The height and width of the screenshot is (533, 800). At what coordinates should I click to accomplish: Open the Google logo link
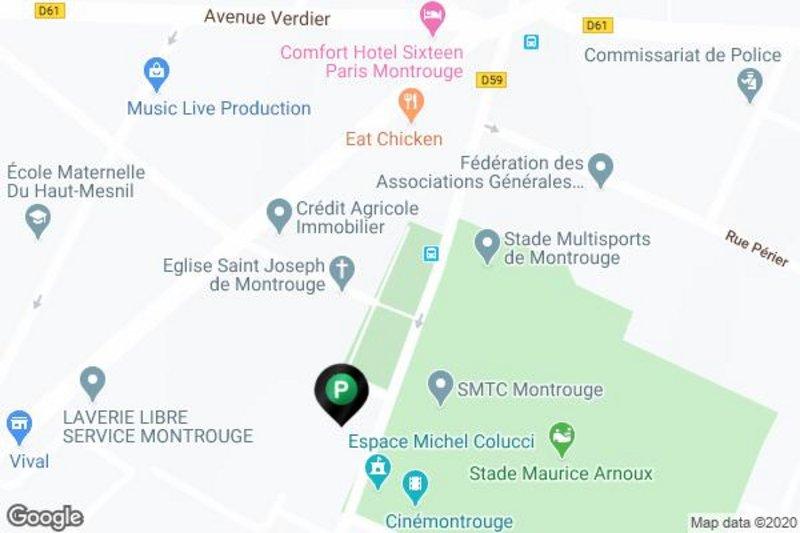pos(44,517)
